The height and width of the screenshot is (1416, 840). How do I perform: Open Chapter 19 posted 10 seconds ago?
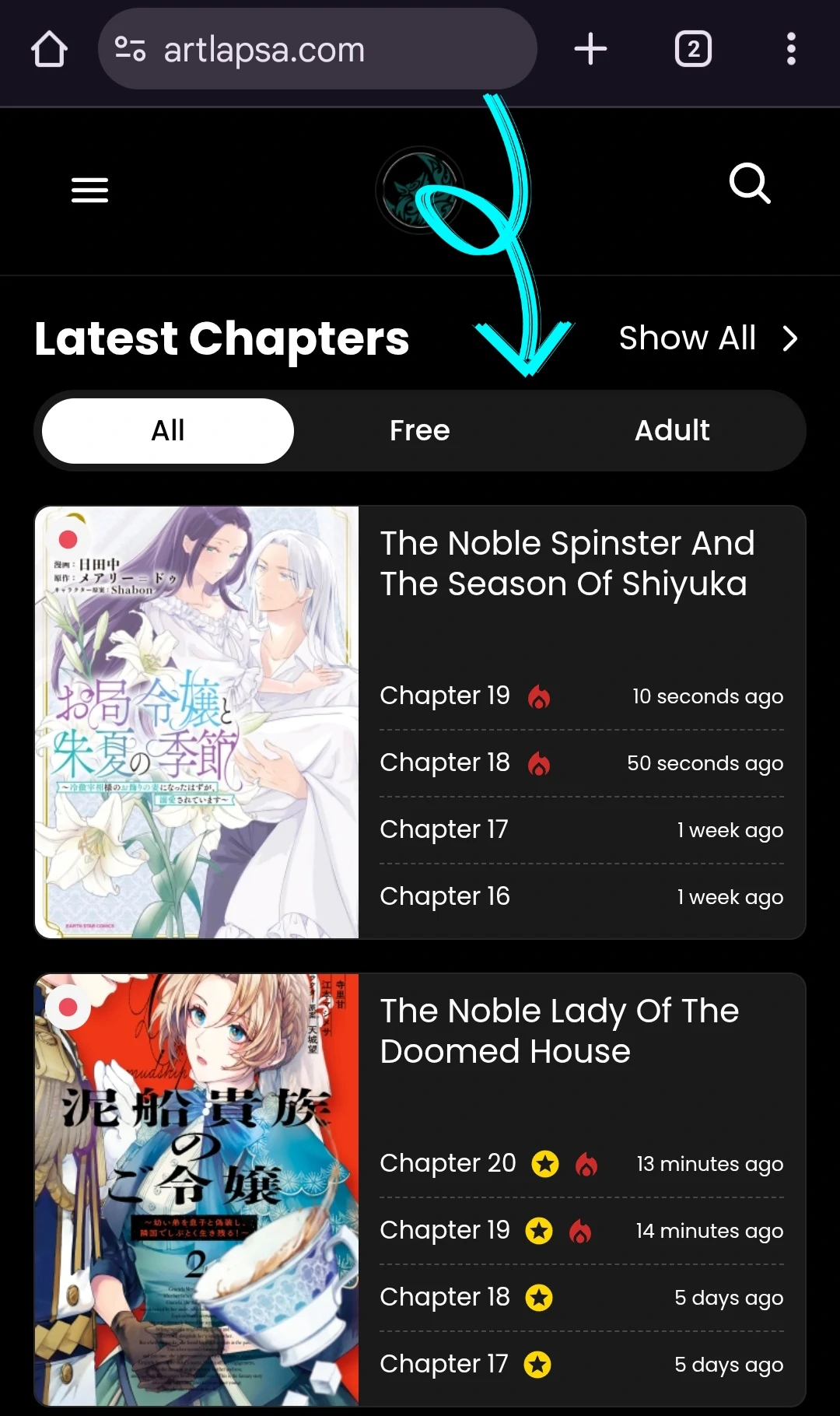point(445,696)
